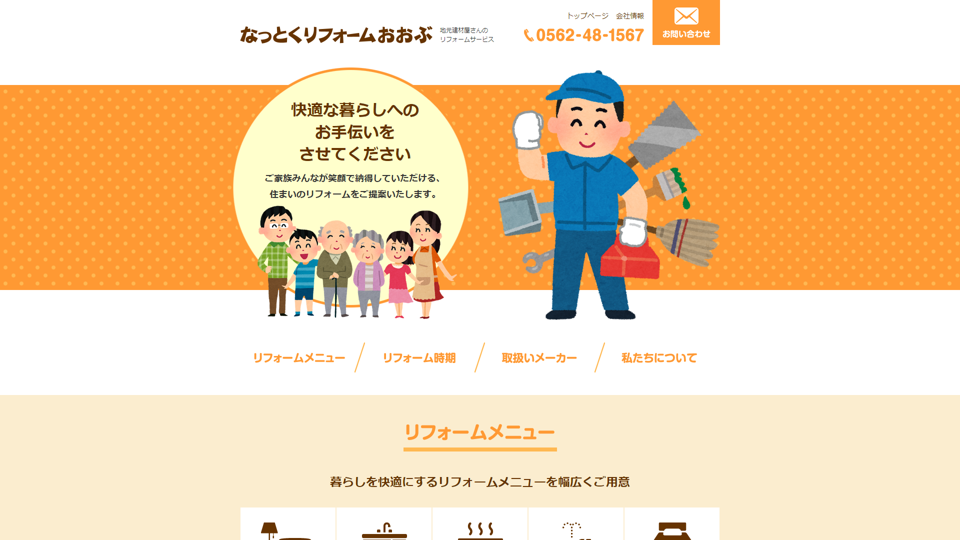This screenshot has width=960, height=540.
Task: Jump to 私たちについて section
Action: (x=658, y=358)
